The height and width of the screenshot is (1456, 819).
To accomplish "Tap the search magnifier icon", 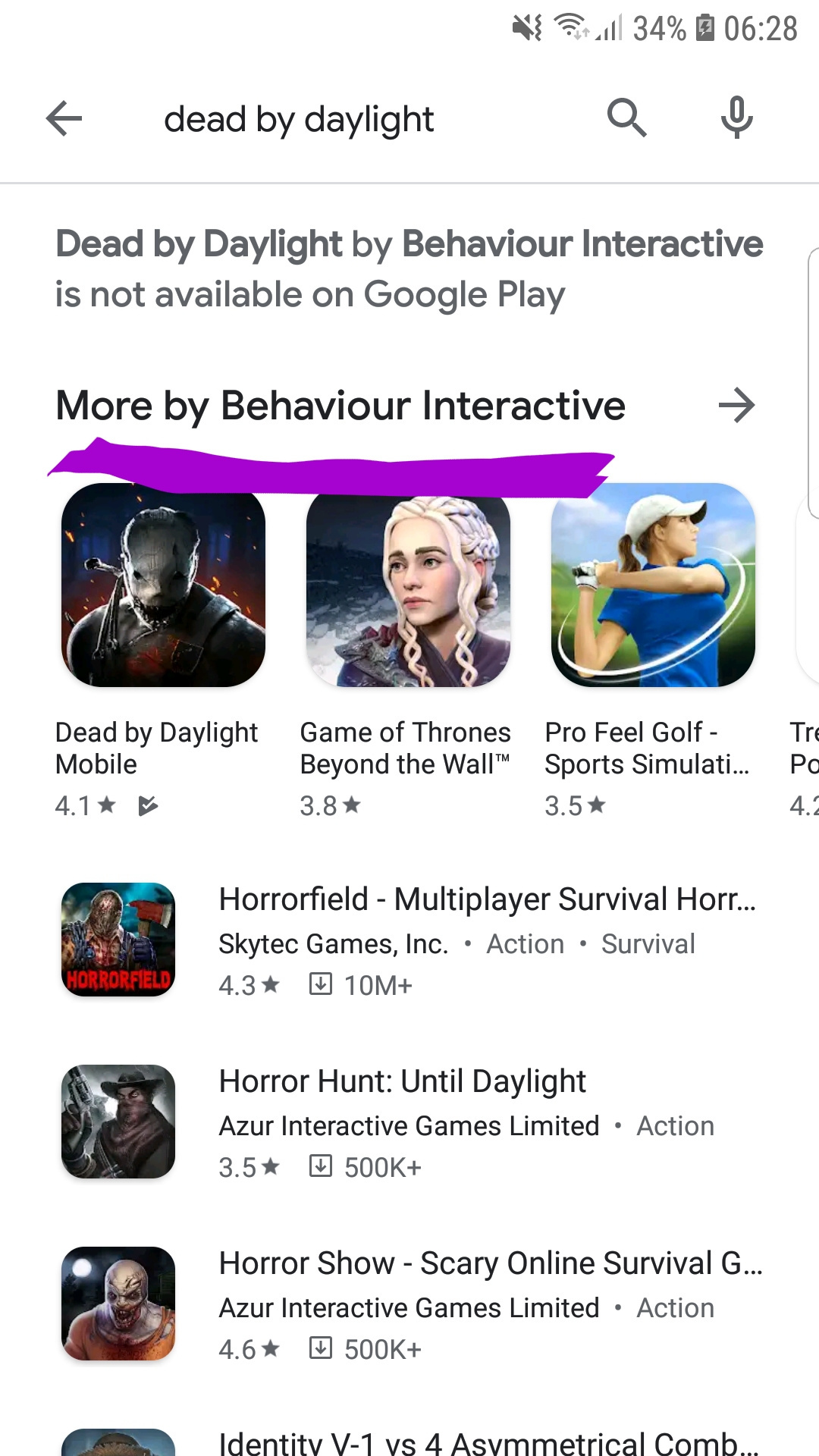I will (x=626, y=118).
